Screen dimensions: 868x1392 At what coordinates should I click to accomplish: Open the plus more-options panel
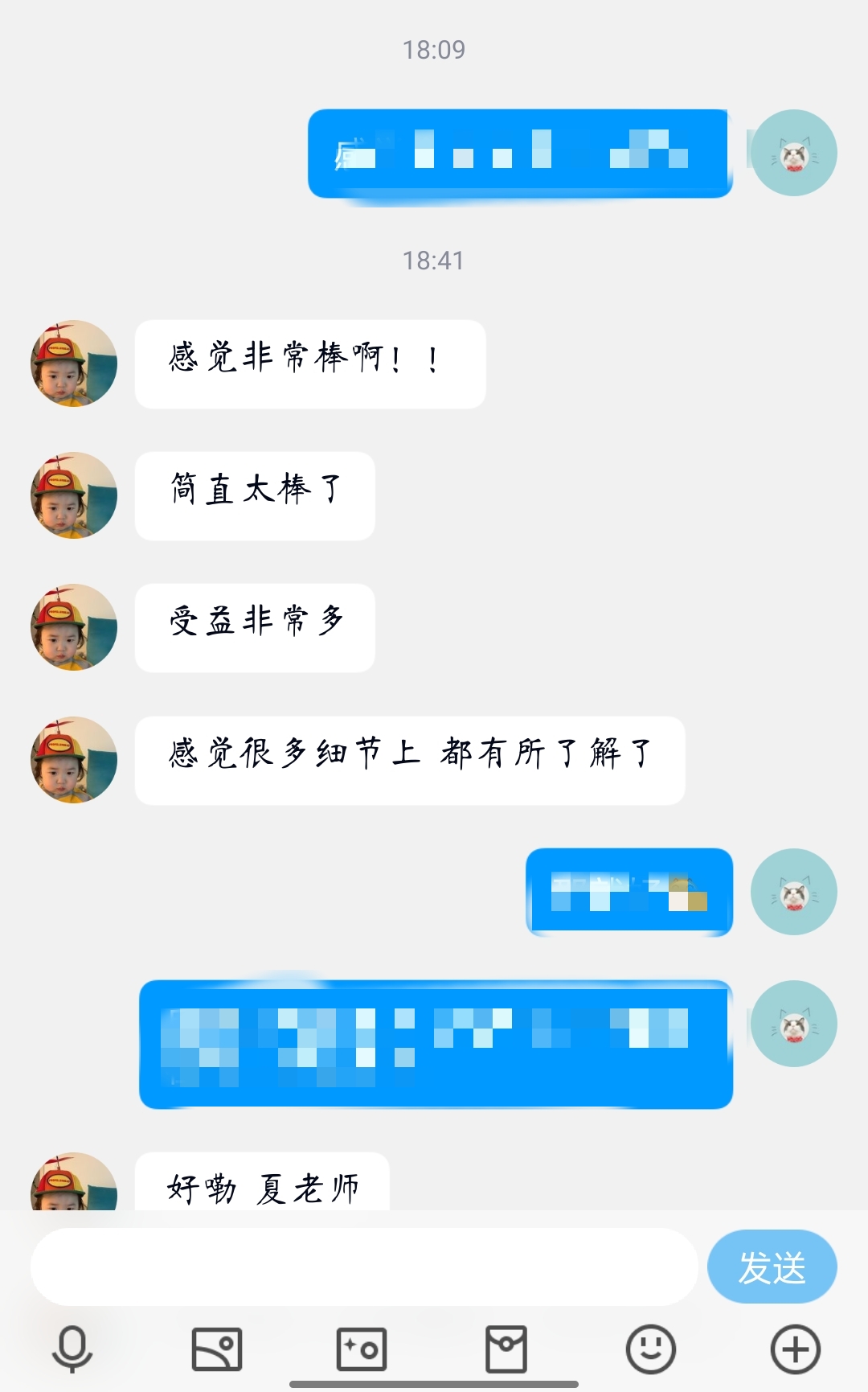[x=795, y=1349]
